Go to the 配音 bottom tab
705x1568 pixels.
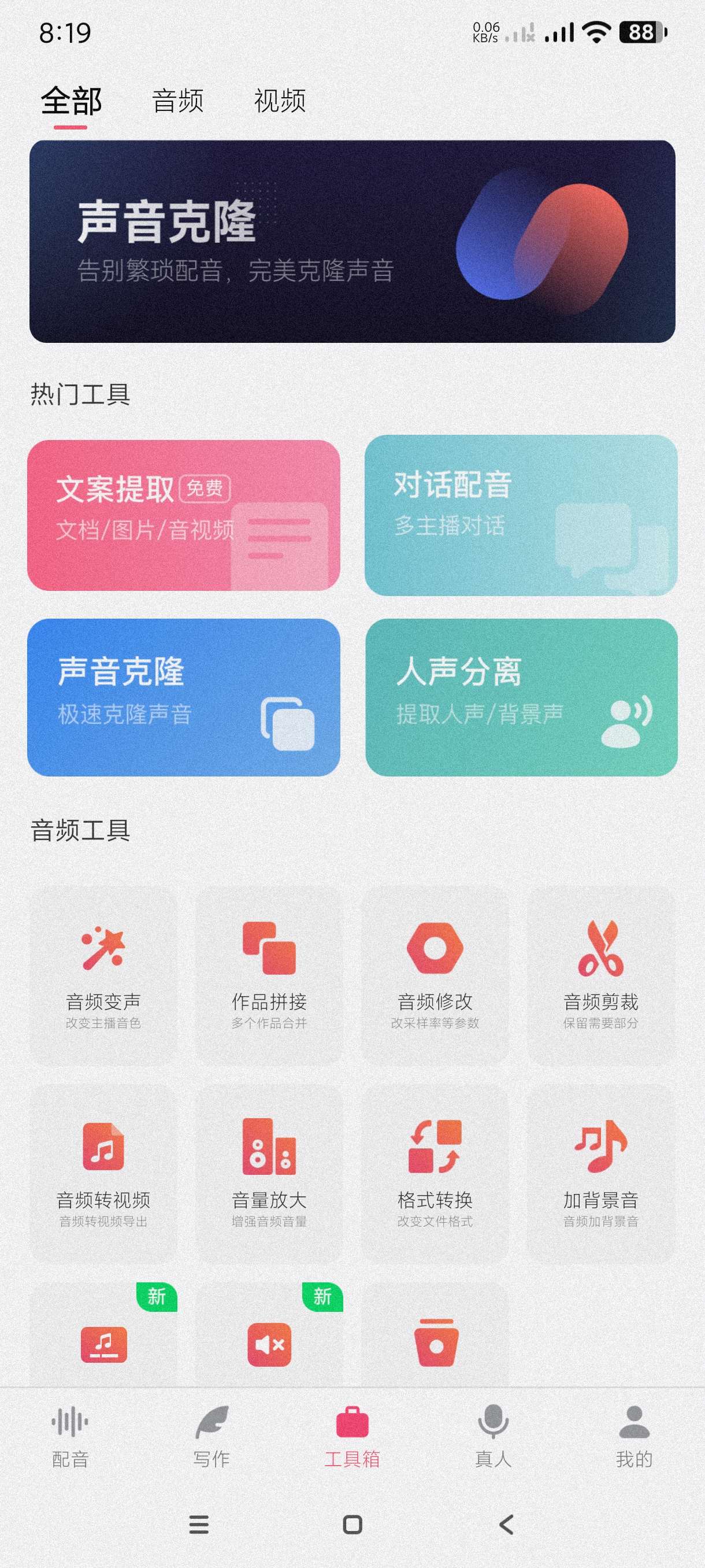[70, 1437]
